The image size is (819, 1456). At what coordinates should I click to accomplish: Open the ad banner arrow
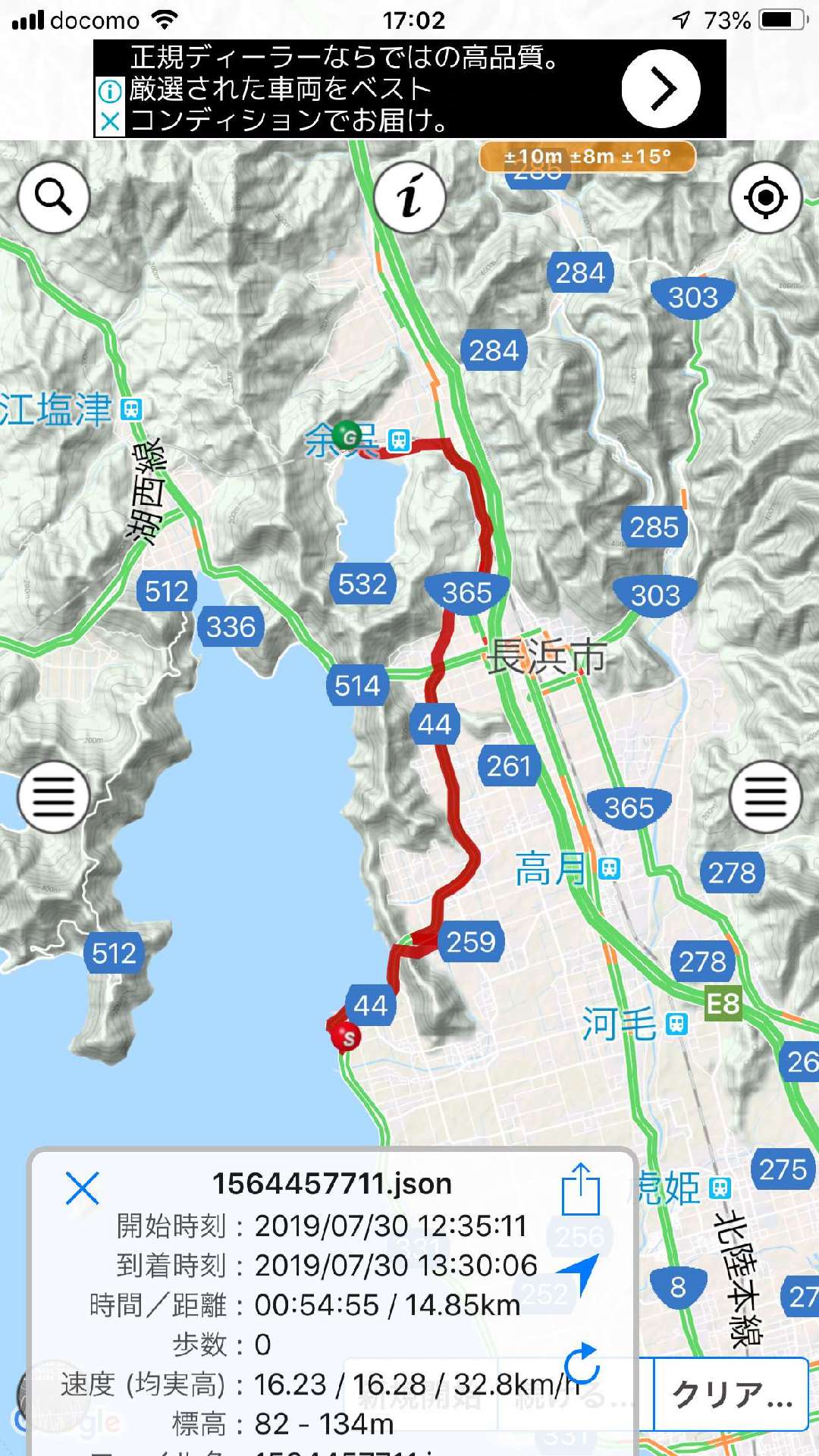[661, 89]
